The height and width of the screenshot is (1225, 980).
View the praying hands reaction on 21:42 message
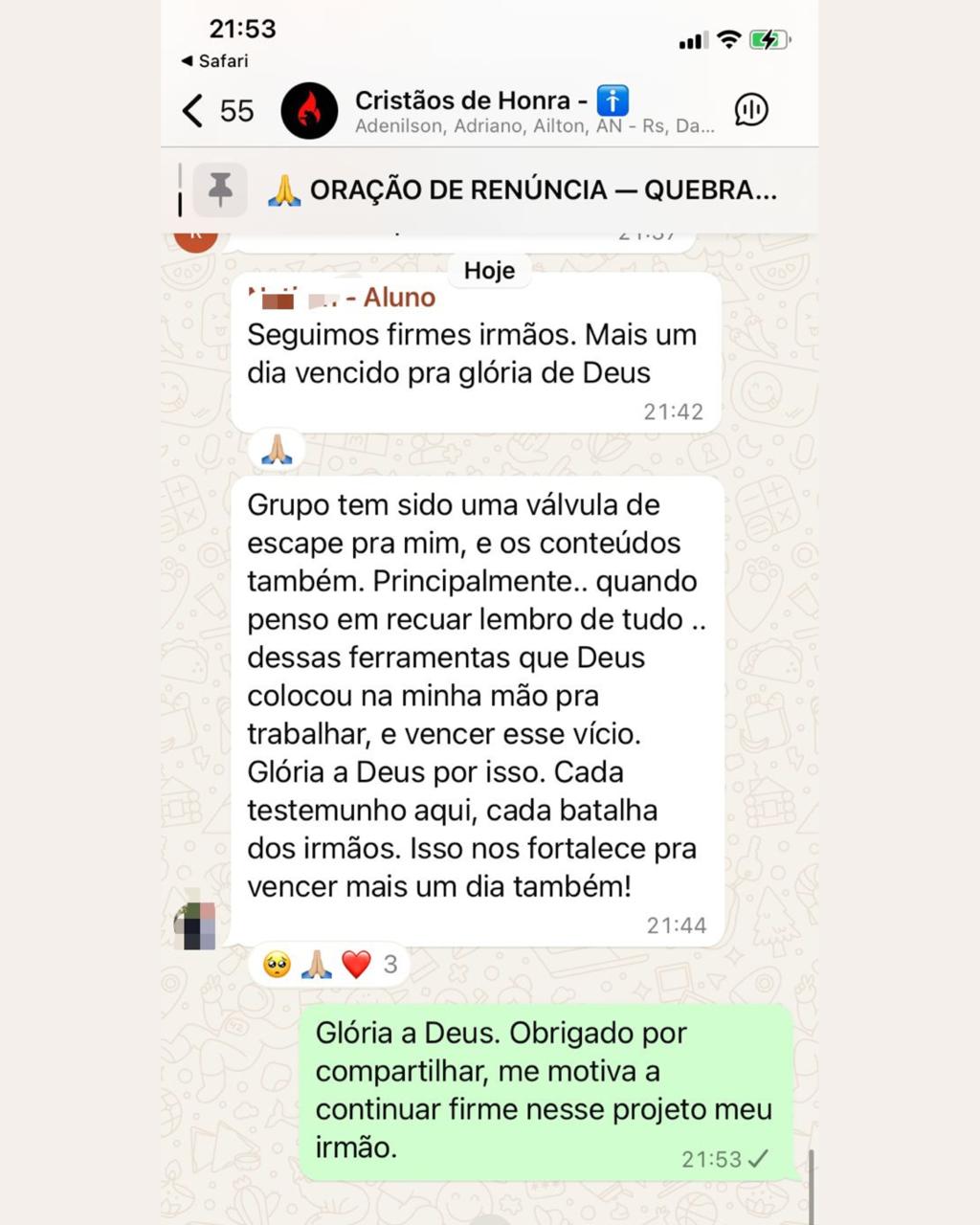[x=277, y=449]
